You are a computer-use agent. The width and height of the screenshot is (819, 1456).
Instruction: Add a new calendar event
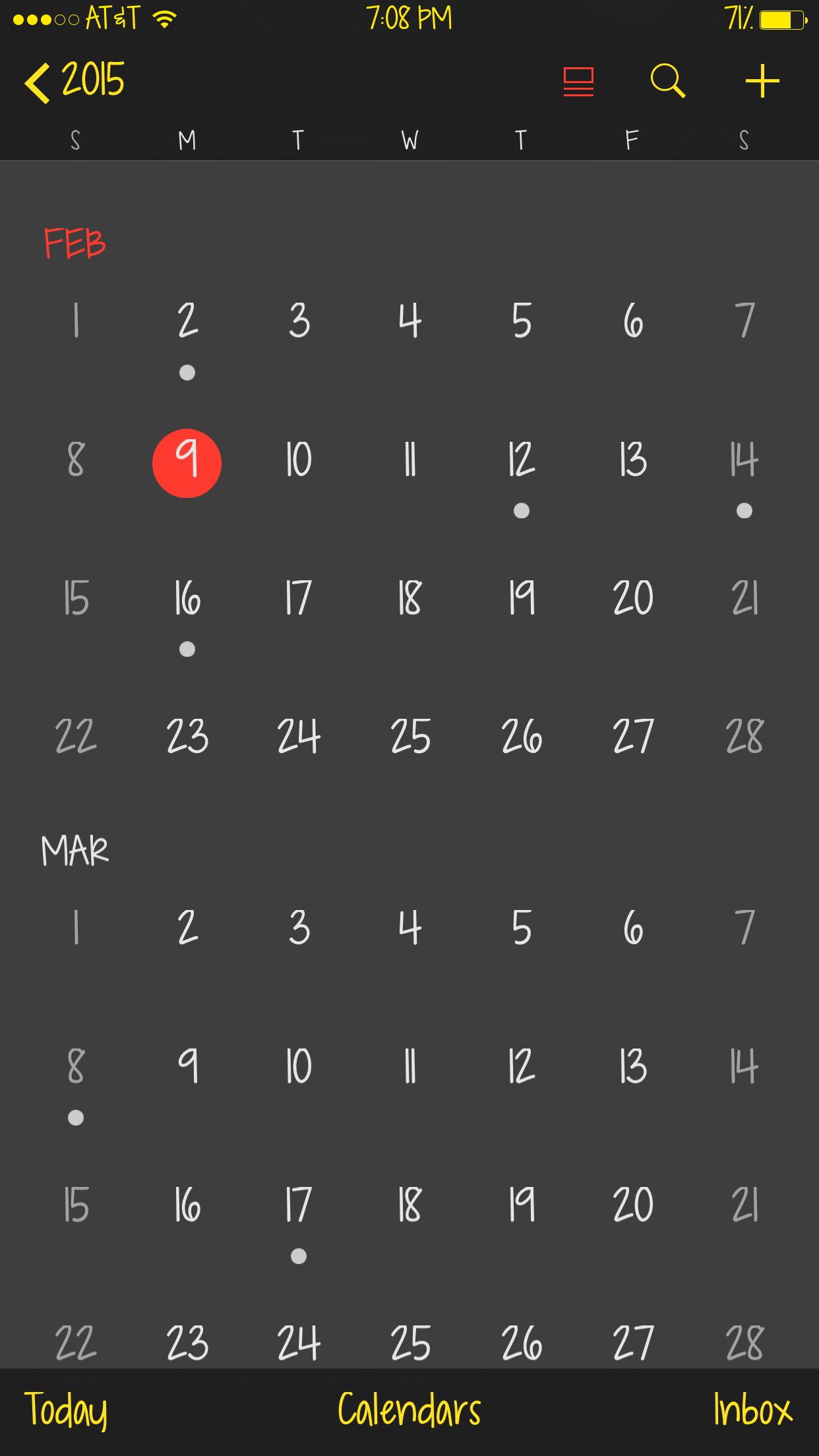coord(762,82)
